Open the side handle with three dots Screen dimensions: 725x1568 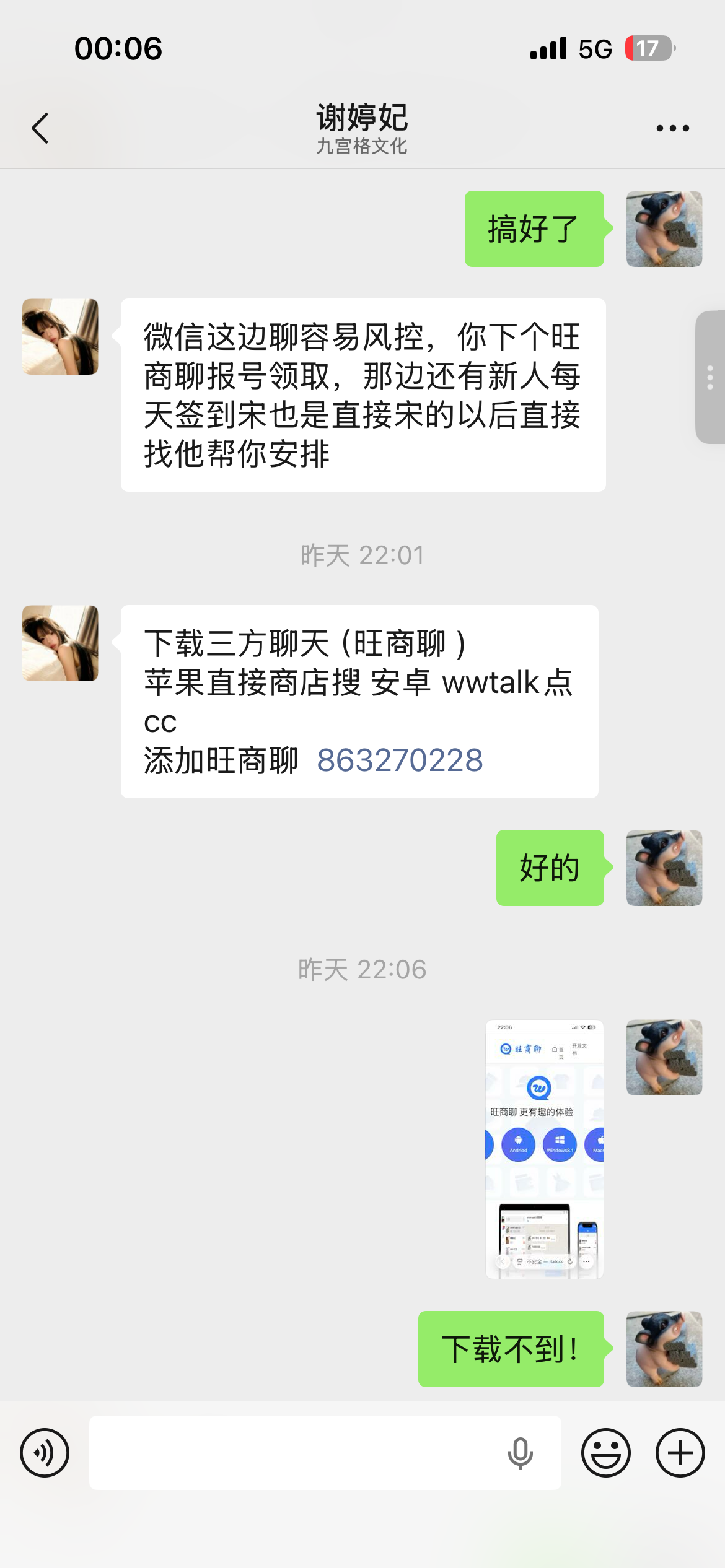click(x=710, y=377)
